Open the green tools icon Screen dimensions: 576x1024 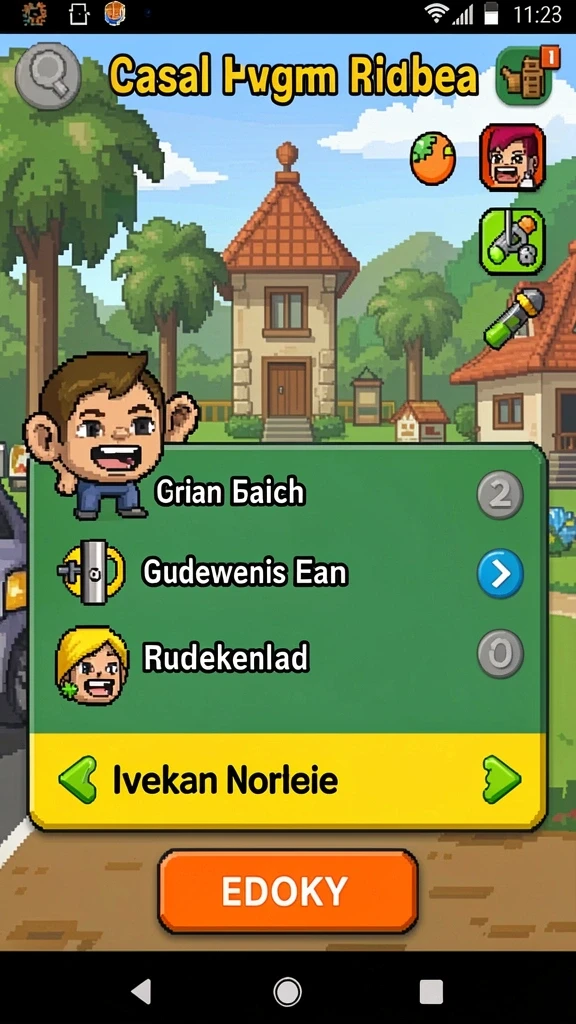tap(512, 241)
